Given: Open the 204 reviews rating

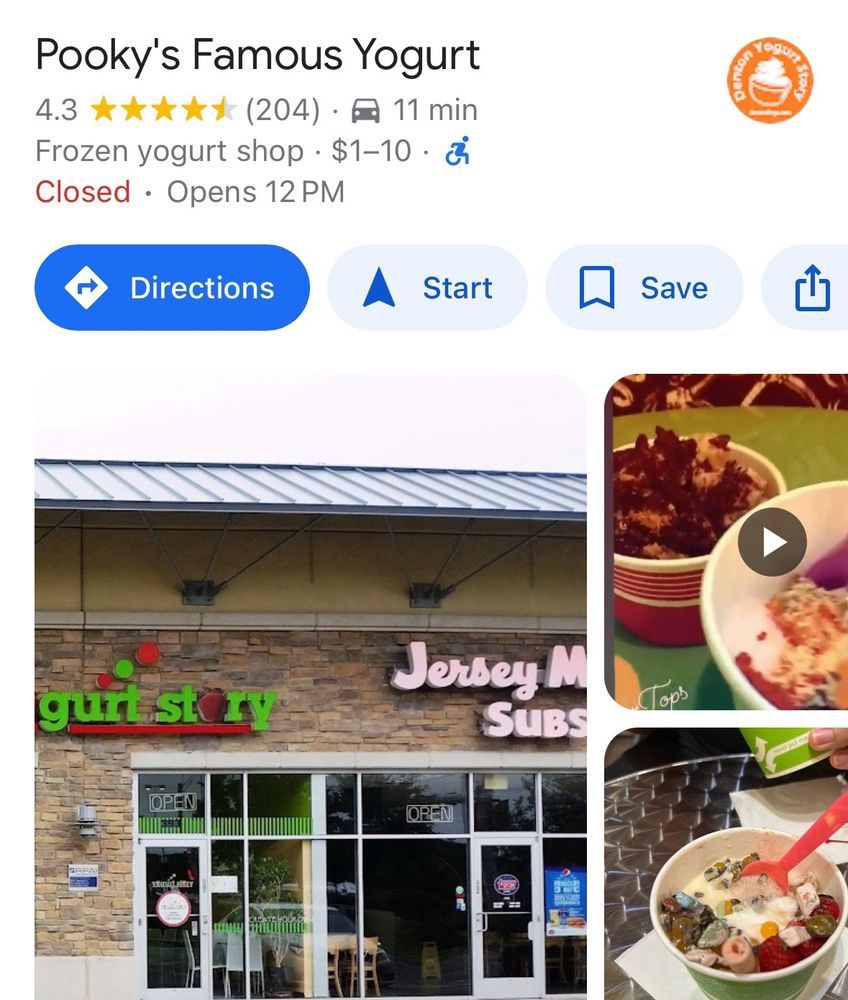Looking at the screenshot, I should pyautogui.click(x=282, y=109).
